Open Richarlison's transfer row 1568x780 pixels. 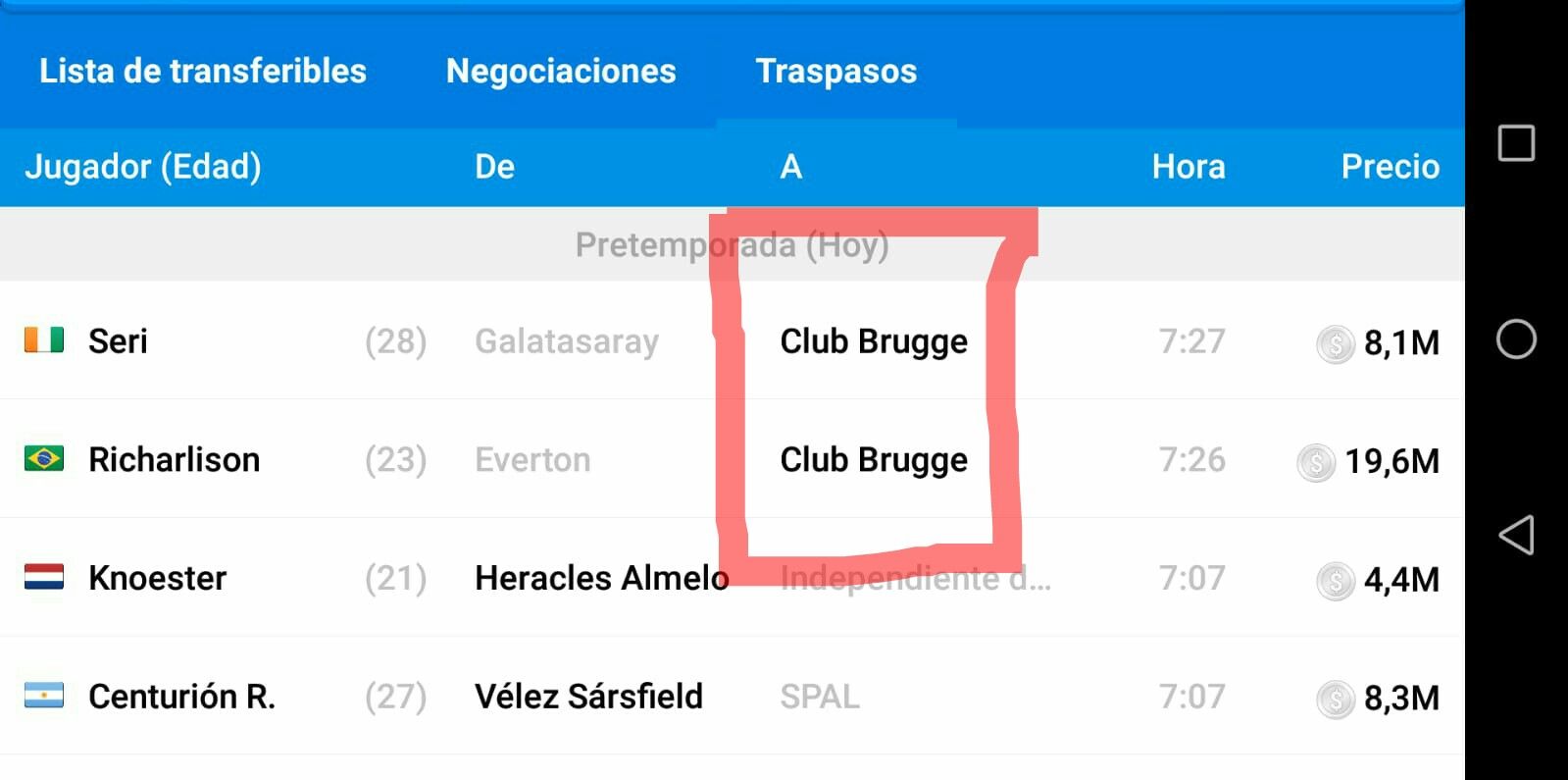point(174,459)
